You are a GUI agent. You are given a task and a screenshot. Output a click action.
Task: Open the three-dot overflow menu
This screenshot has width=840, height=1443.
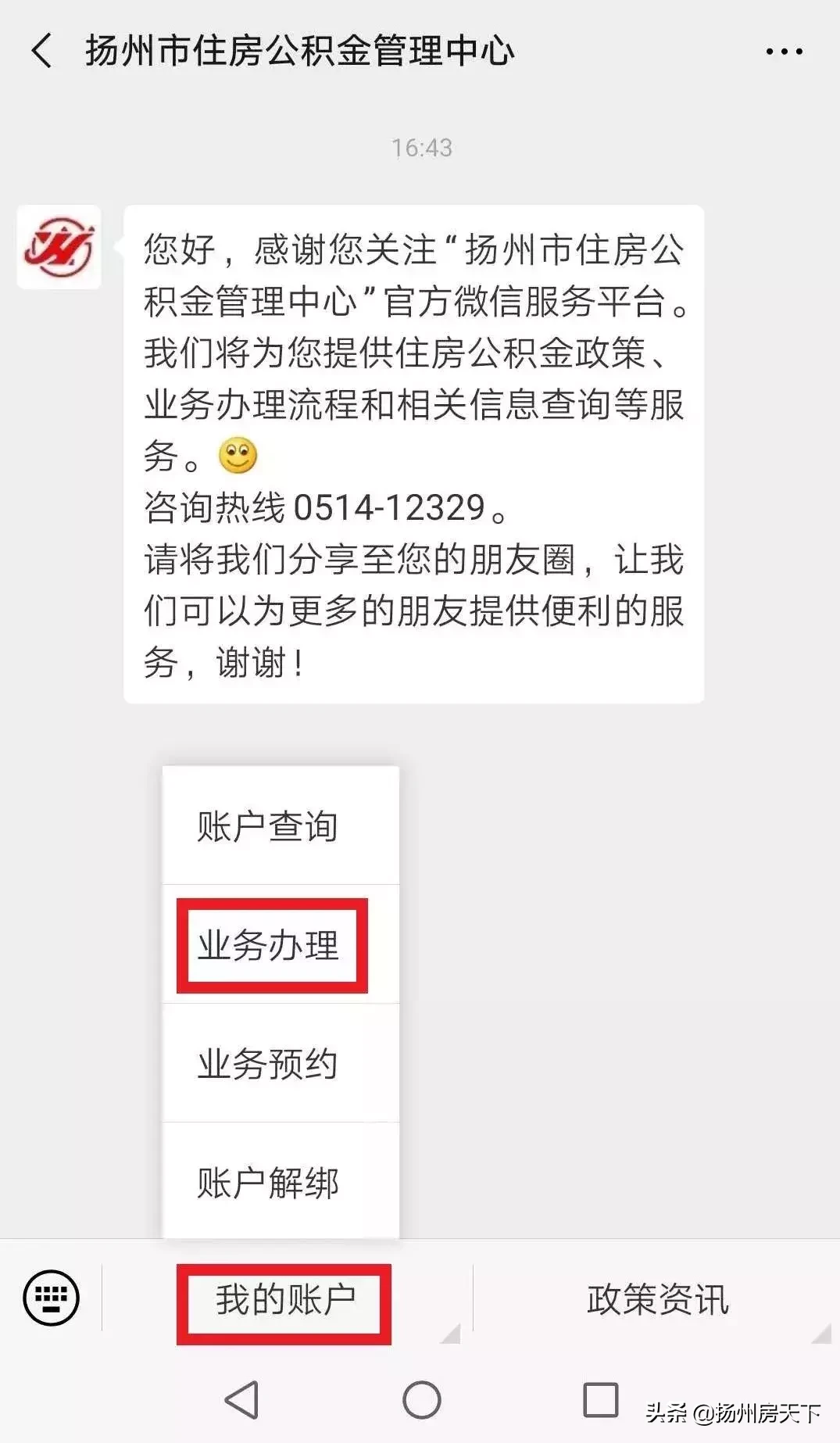click(x=784, y=52)
